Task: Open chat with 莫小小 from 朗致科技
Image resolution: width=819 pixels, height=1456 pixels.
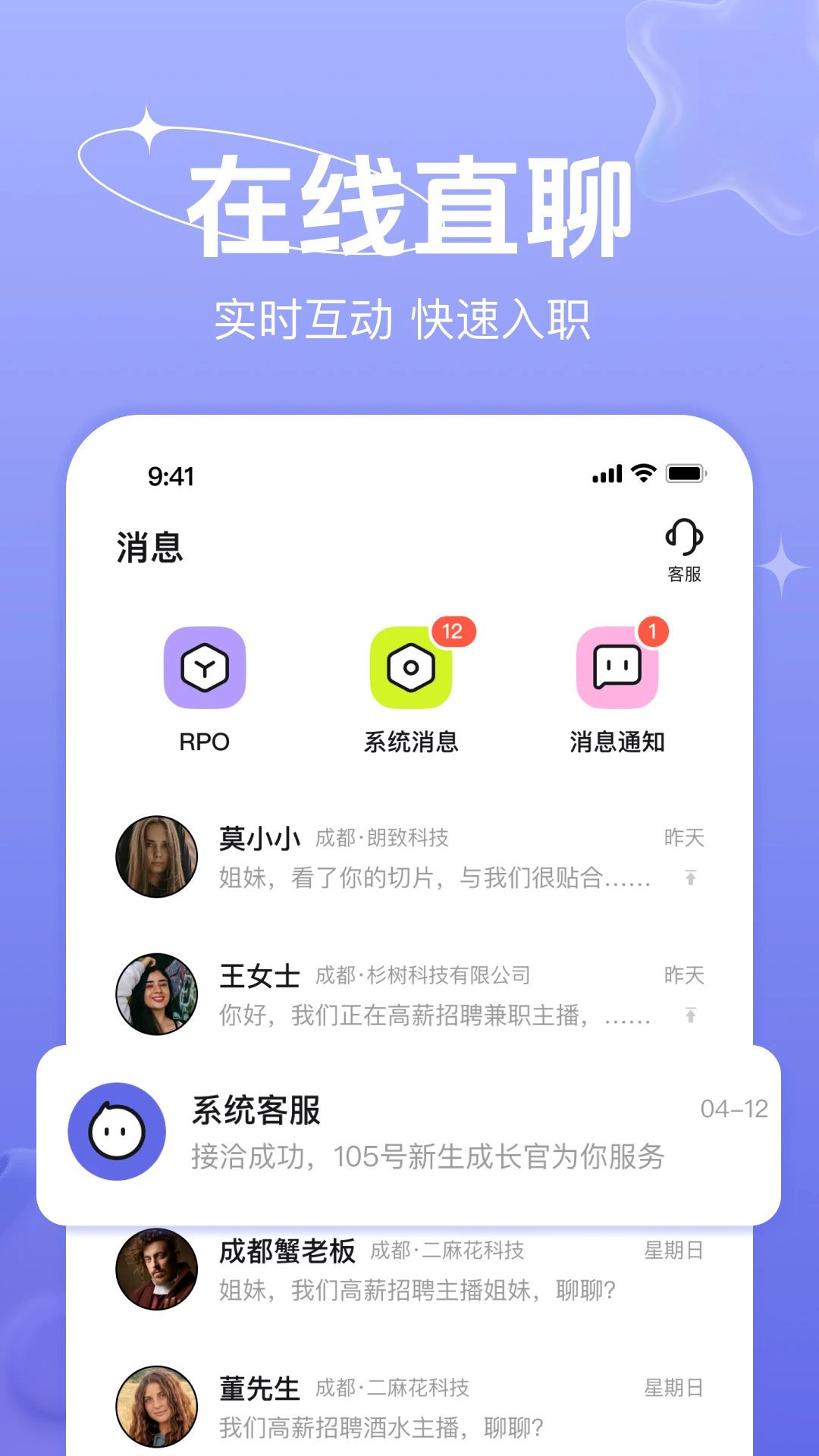Action: 425,856
